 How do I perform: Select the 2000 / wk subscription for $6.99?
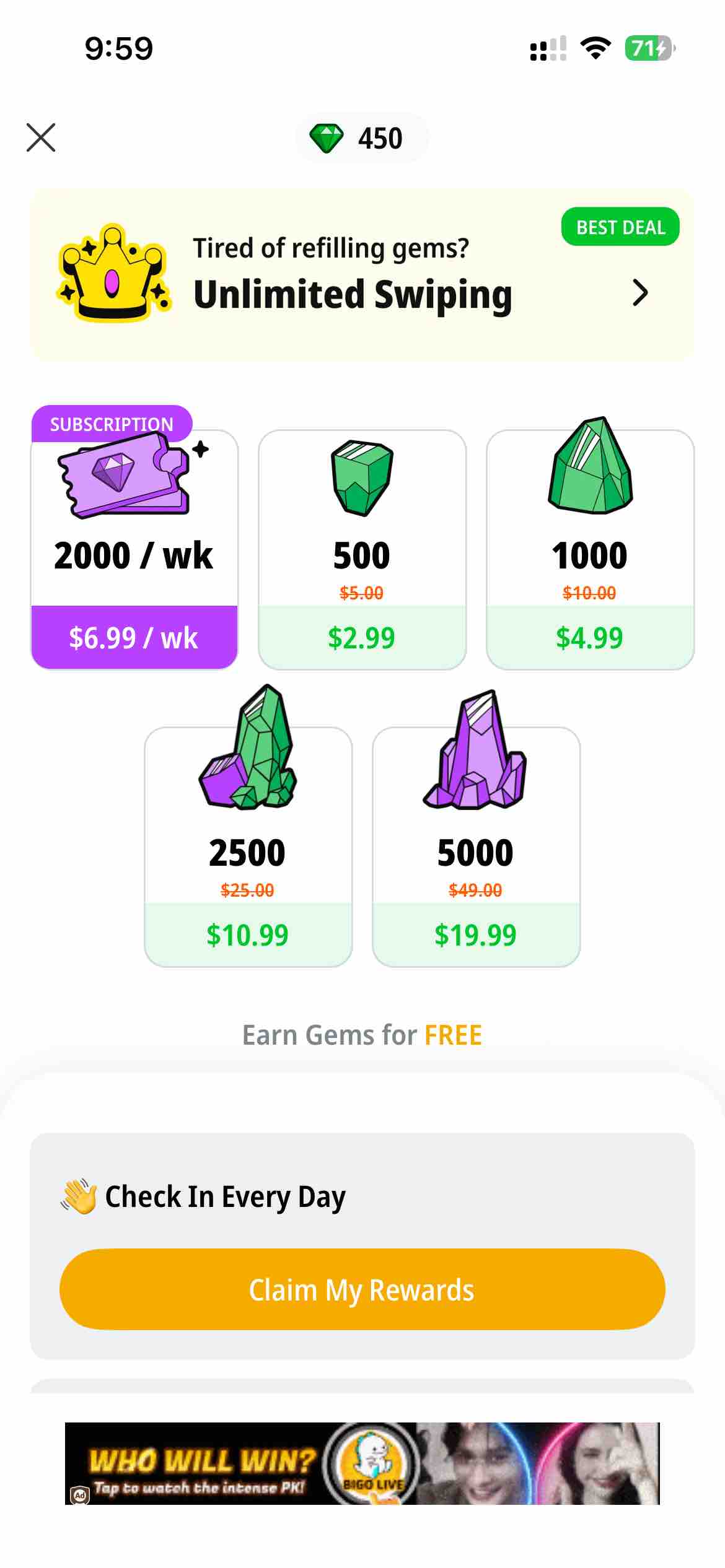coord(134,550)
